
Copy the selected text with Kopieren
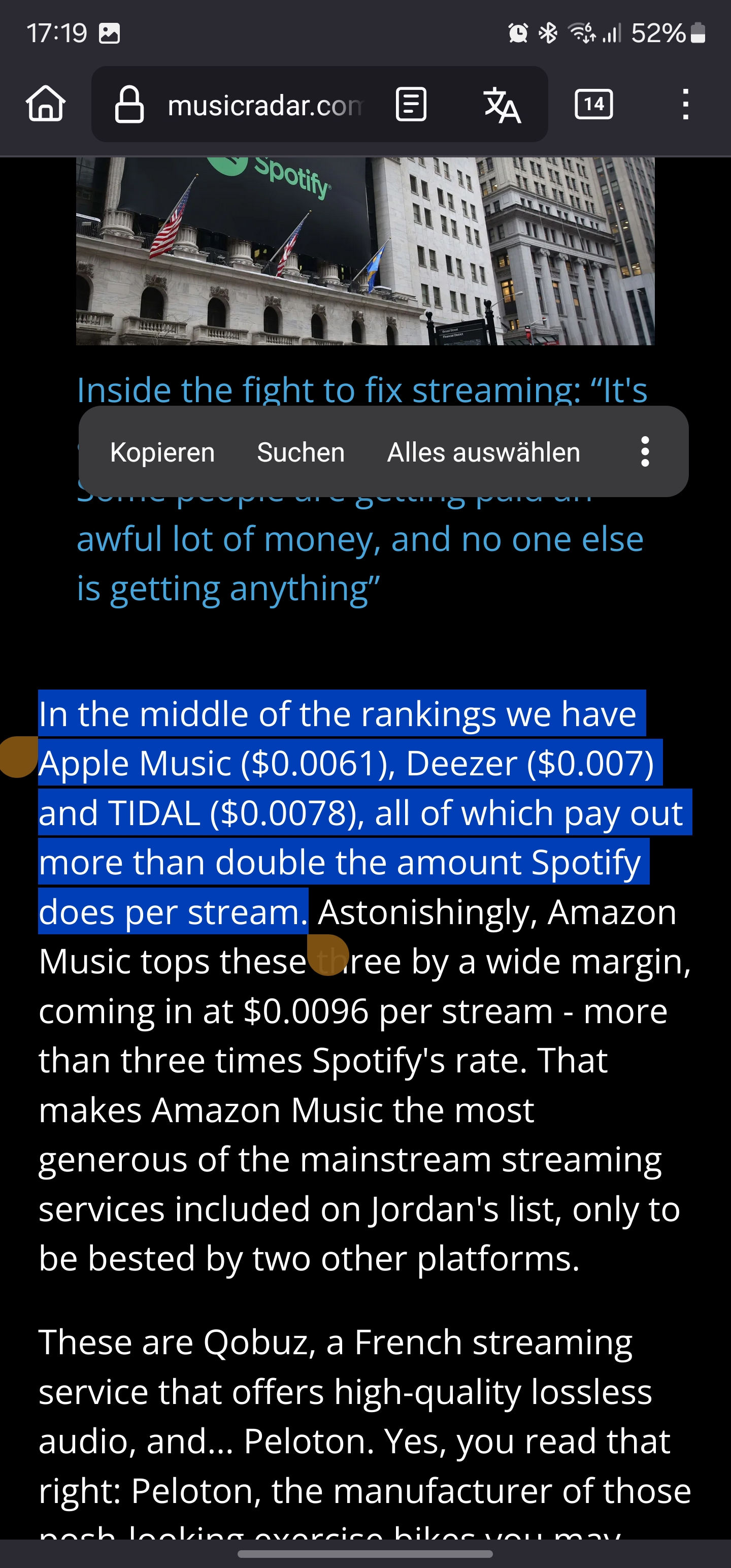coord(162,452)
